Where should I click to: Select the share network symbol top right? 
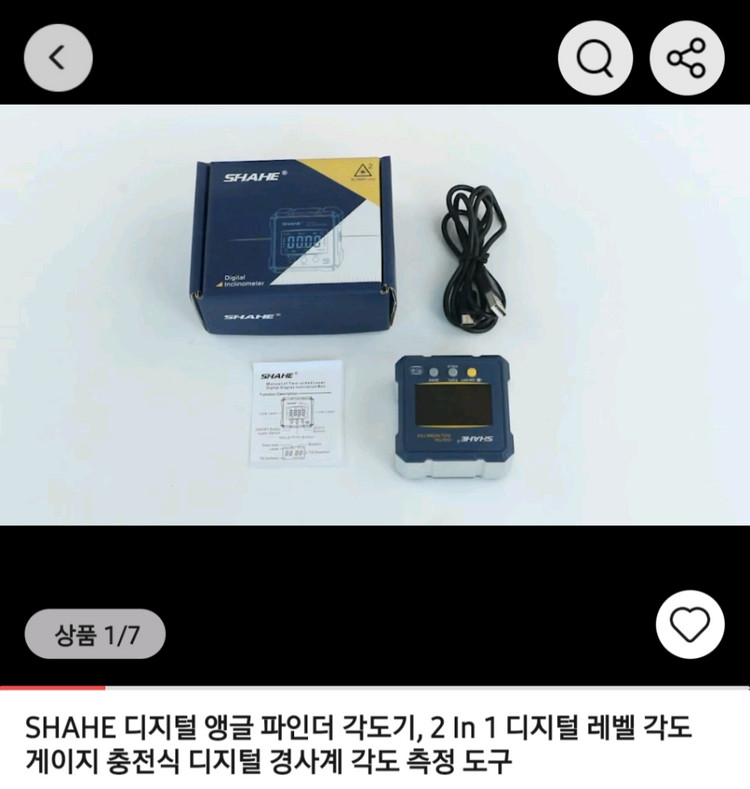pos(688,58)
